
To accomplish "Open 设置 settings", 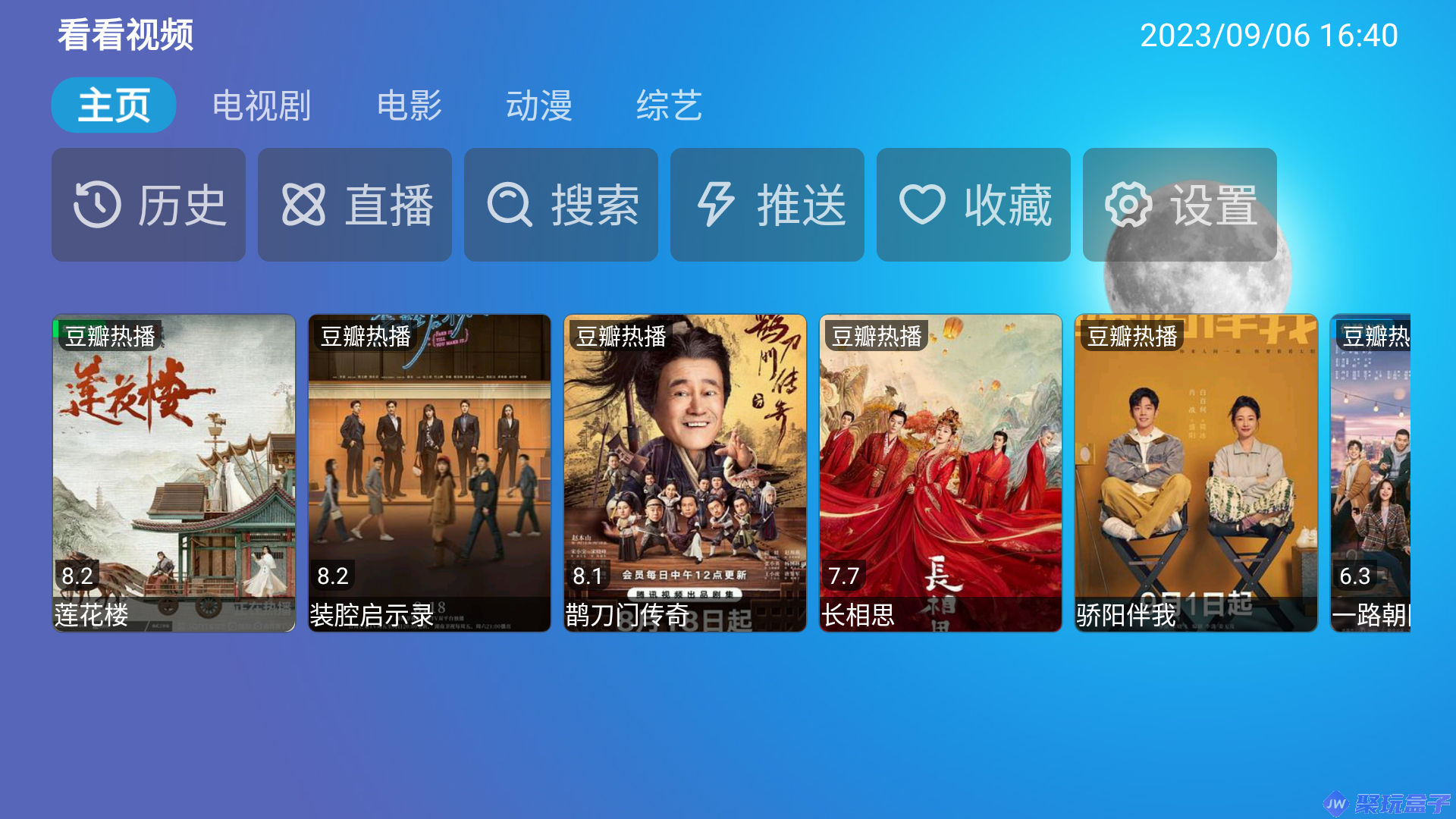I will click(1180, 205).
